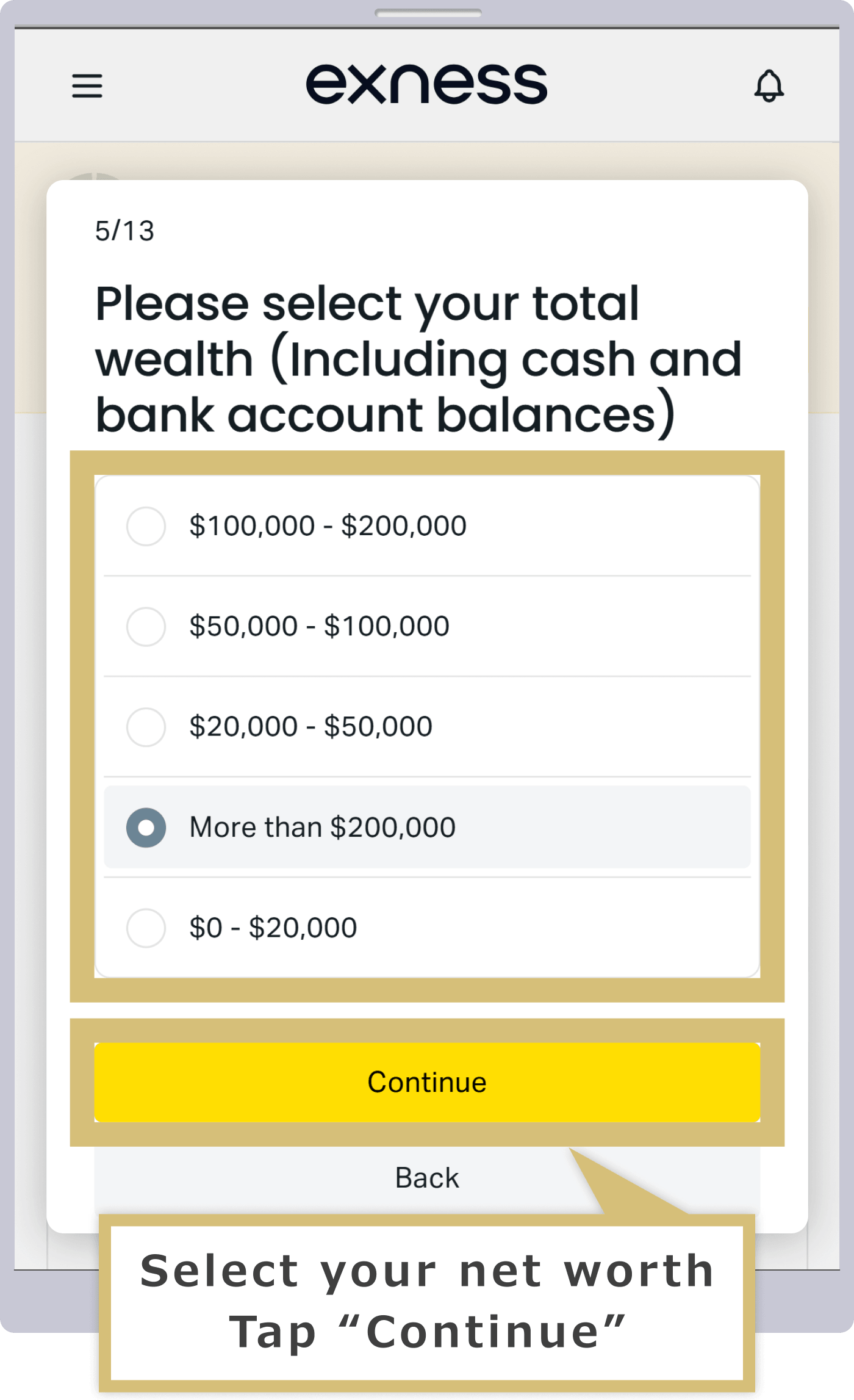
Task: Open the notifications bell
Action: [769, 85]
